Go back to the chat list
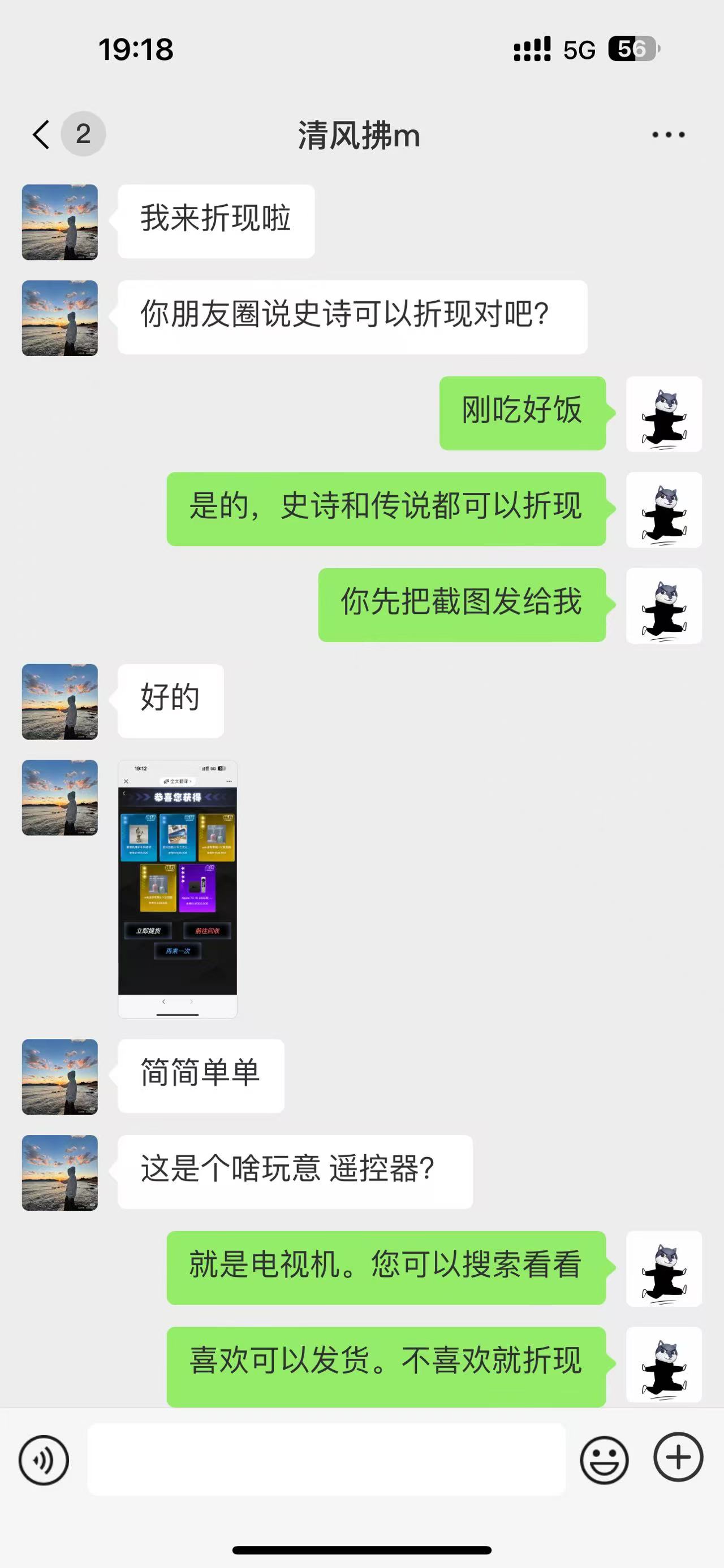The height and width of the screenshot is (1568, 724). coord(41,135)
